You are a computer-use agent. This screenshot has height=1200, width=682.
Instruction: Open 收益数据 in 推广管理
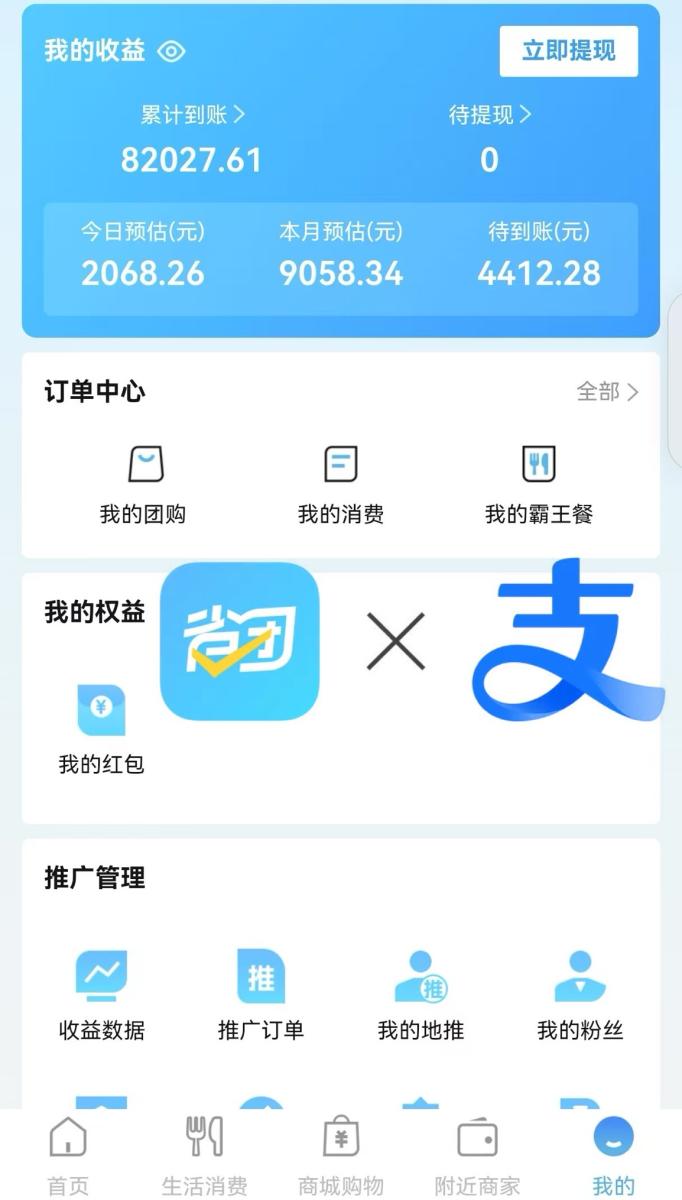click(x=101, y=995)
